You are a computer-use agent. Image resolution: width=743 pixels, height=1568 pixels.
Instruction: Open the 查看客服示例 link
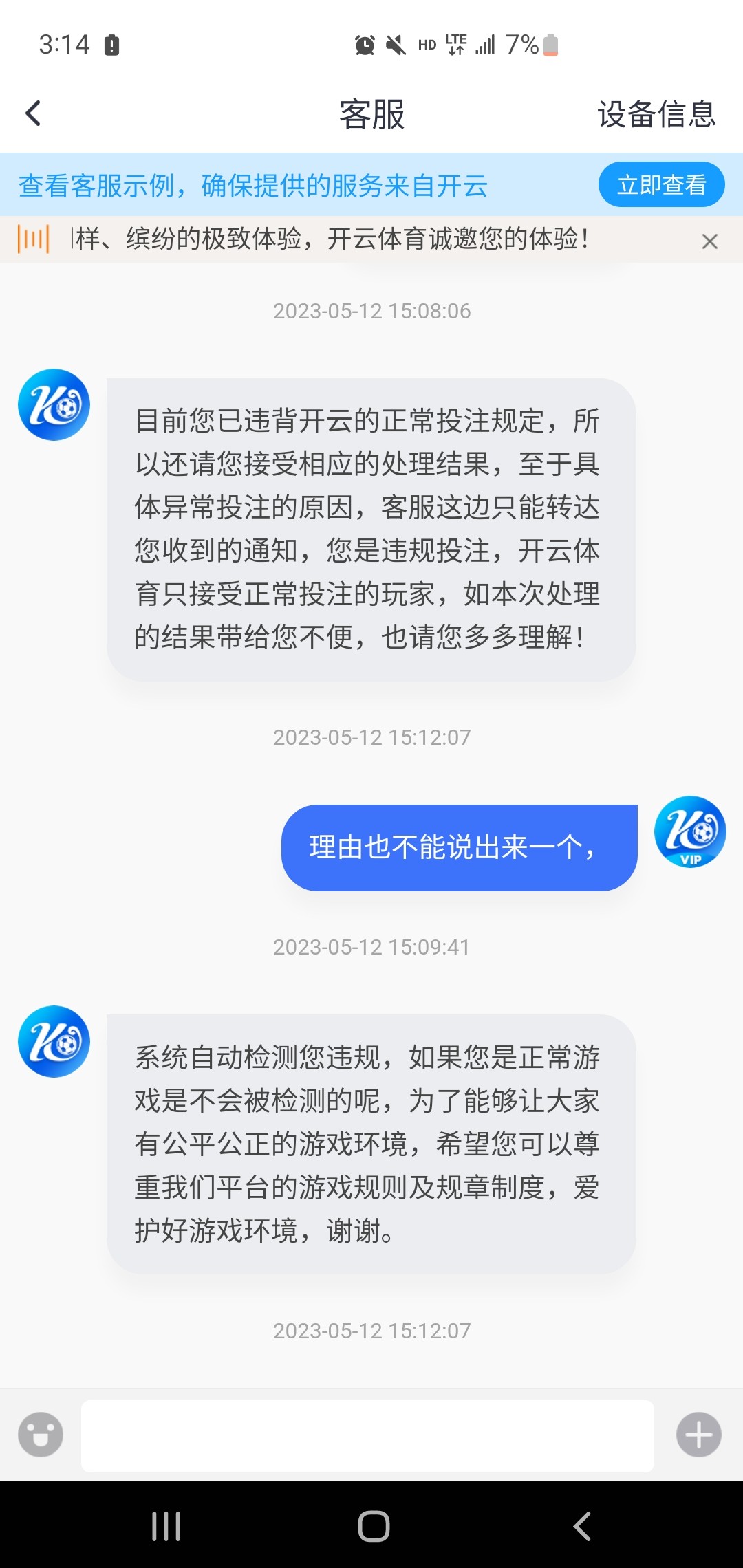point(253,185)
